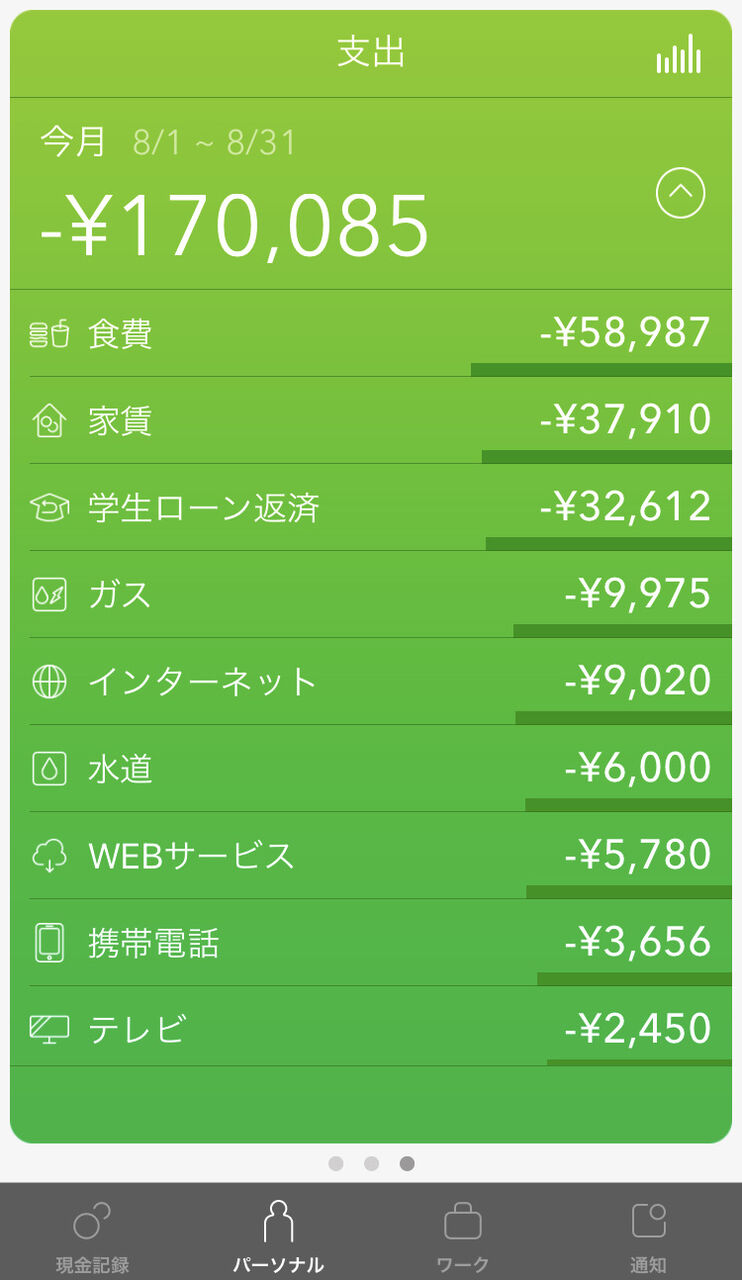The width and height of the screenshot is (742, 1280).
Task: Collapse the monthly expense summary chevron
Action: (x=680, y=193)
